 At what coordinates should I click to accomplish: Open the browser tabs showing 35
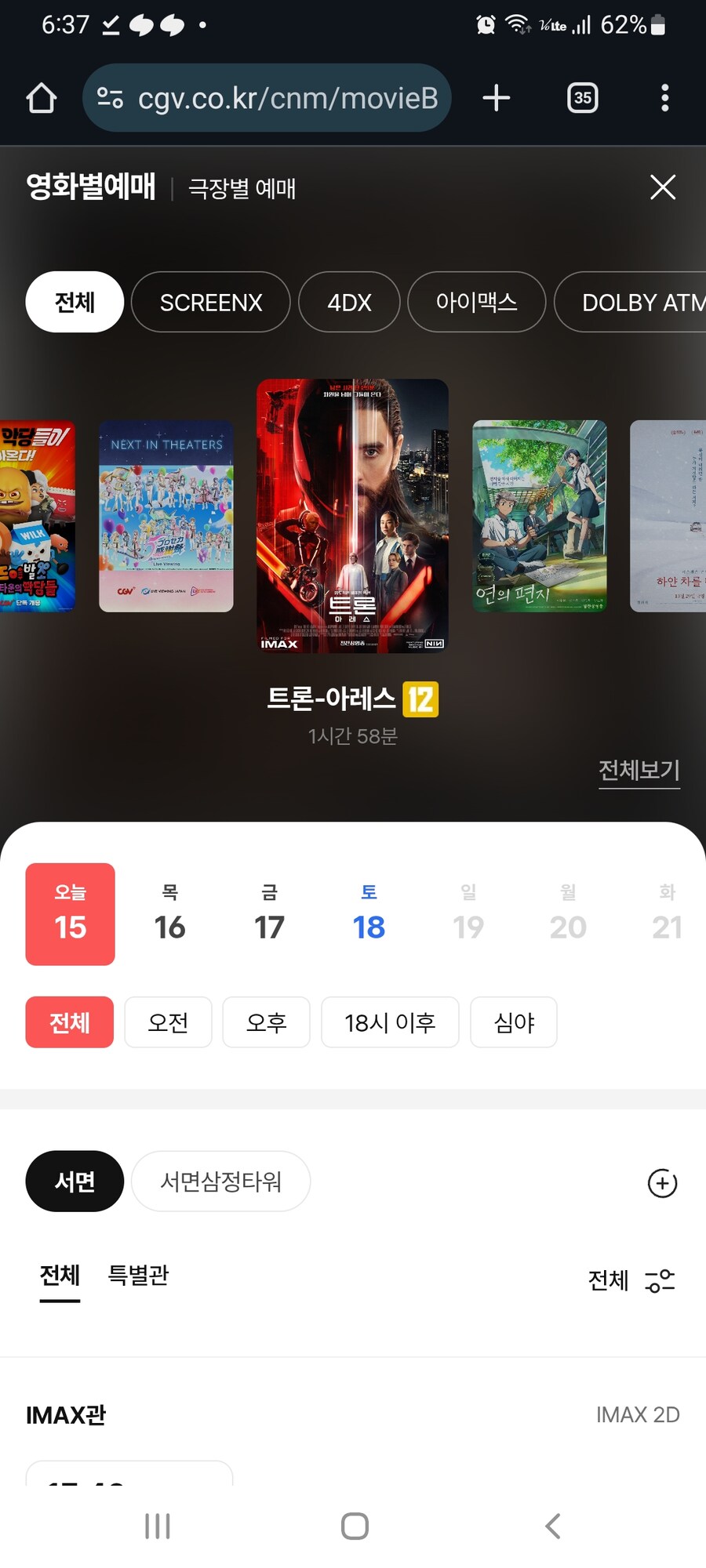click(581, 97)
